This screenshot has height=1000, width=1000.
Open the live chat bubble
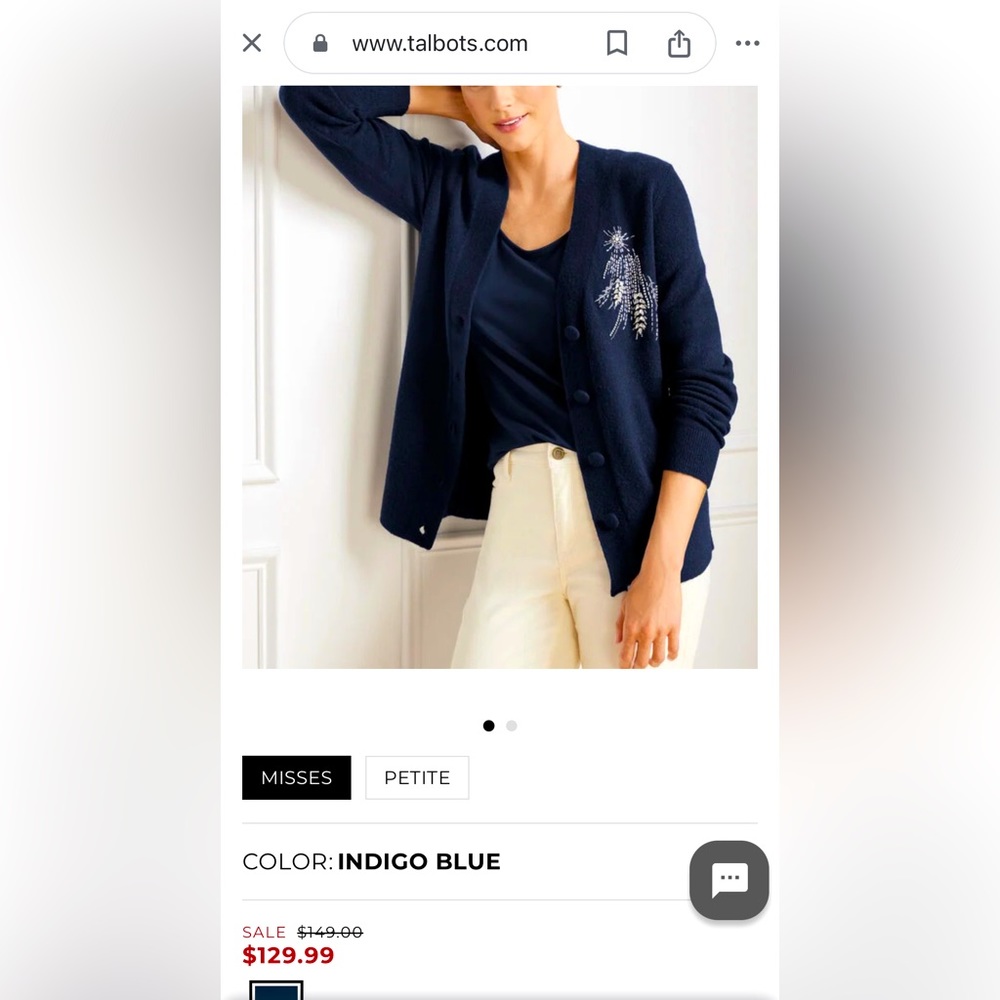coord(729,880)
